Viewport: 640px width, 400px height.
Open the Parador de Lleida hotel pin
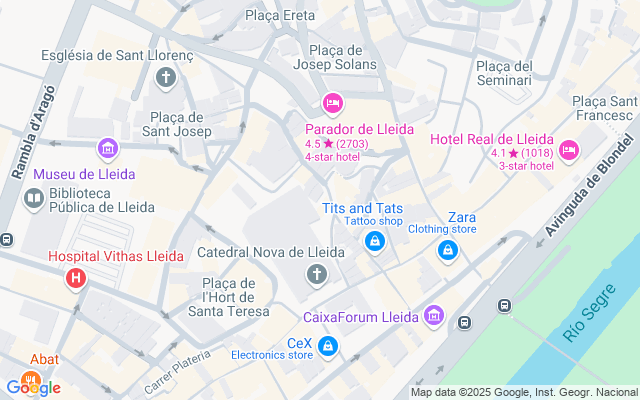click(x=333, y=103)
